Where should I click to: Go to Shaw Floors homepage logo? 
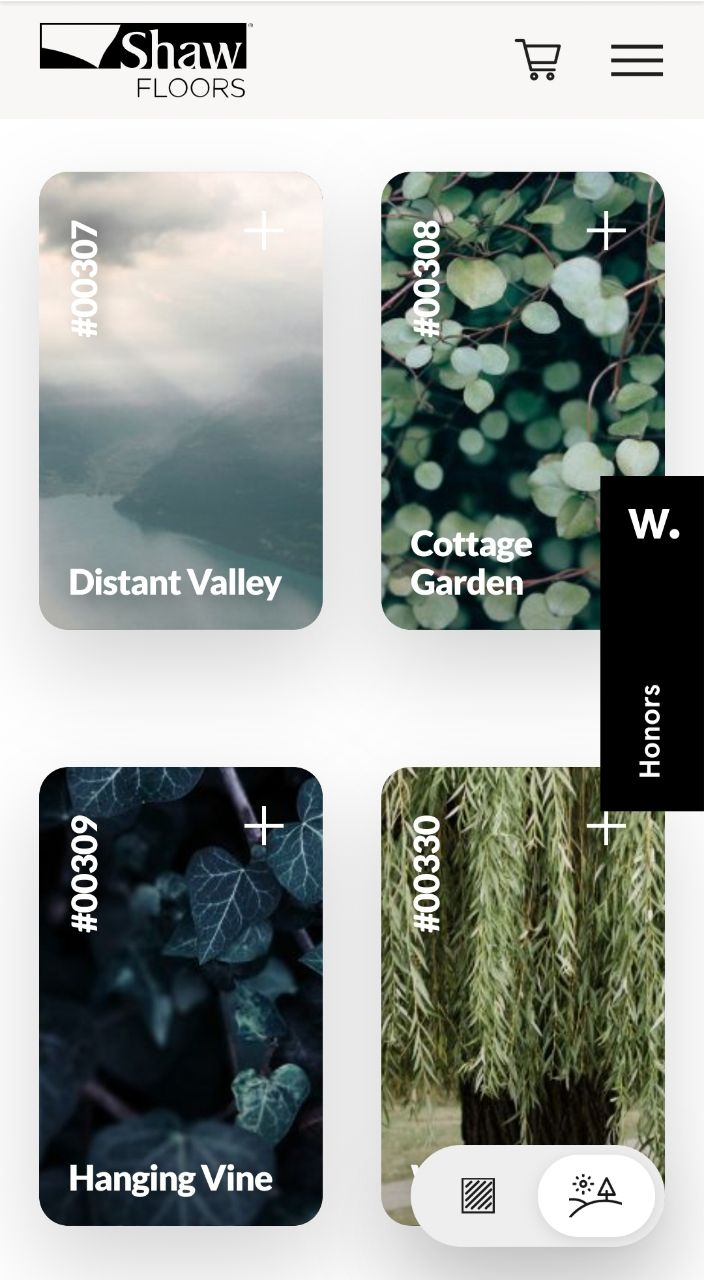(x=143, y=60)
